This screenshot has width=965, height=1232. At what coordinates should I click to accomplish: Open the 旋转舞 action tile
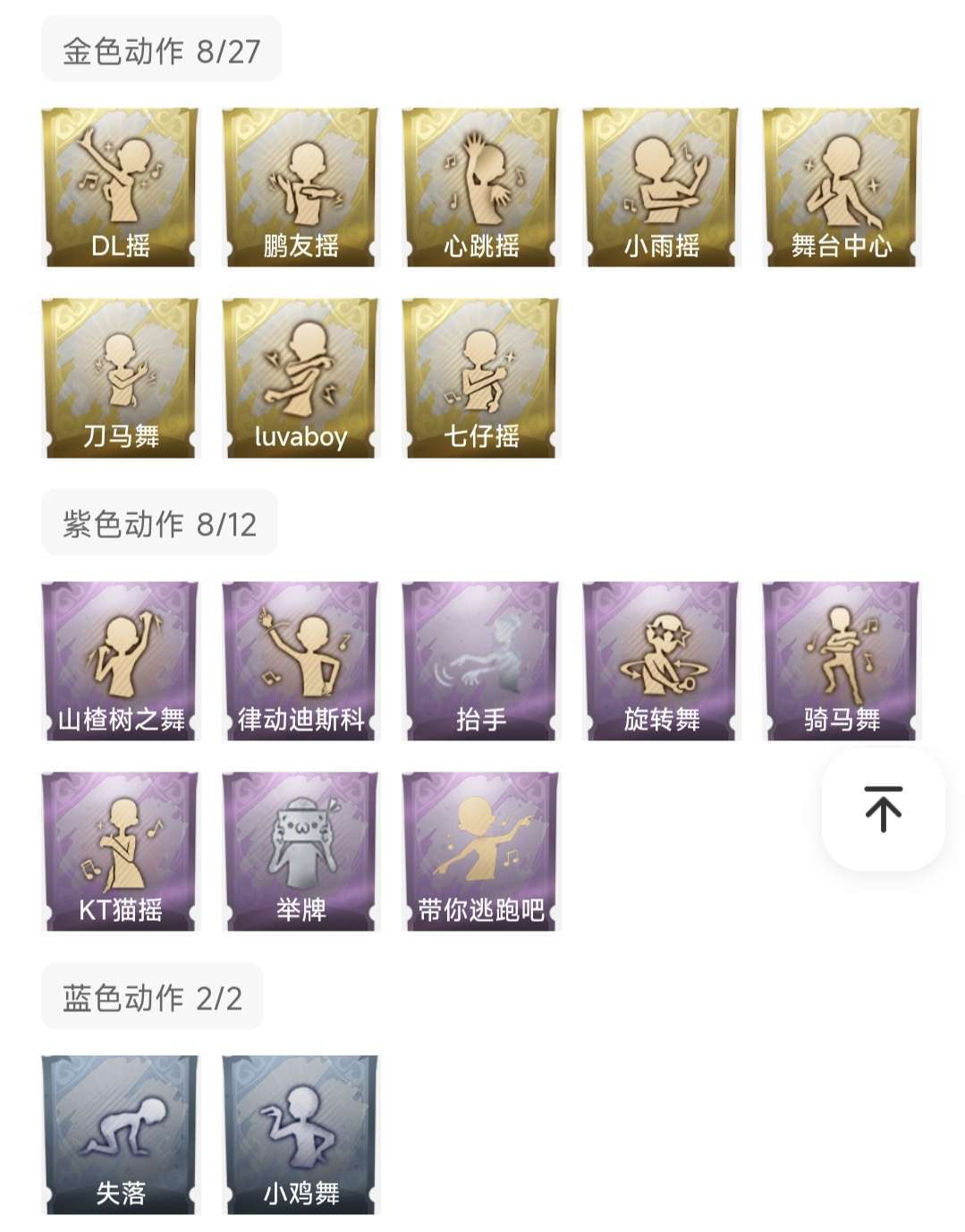pyautogui.click(x=661, y=661)
